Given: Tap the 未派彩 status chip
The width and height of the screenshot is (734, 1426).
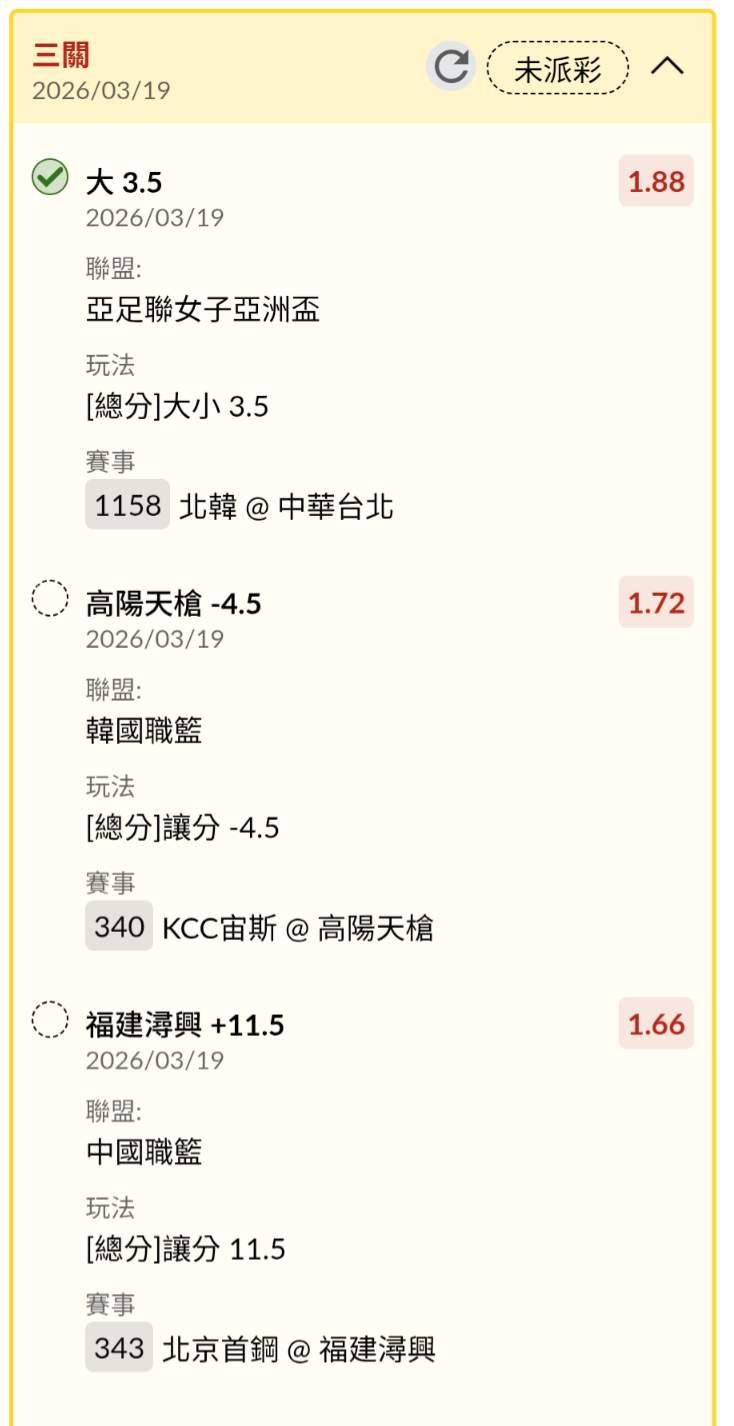Looking at the screenshot, I should (x=557, y=68).
